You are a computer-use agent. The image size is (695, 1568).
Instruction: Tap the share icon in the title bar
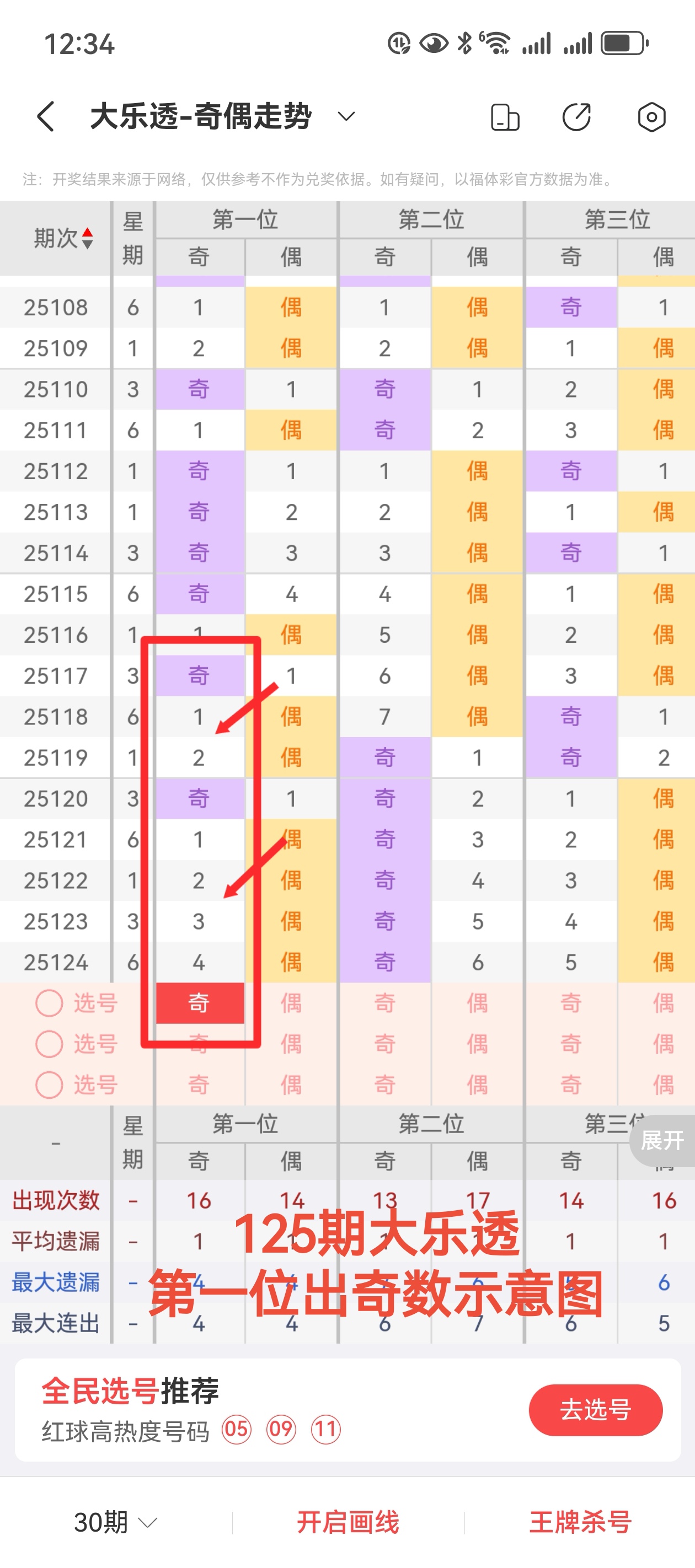pos(578,116)
